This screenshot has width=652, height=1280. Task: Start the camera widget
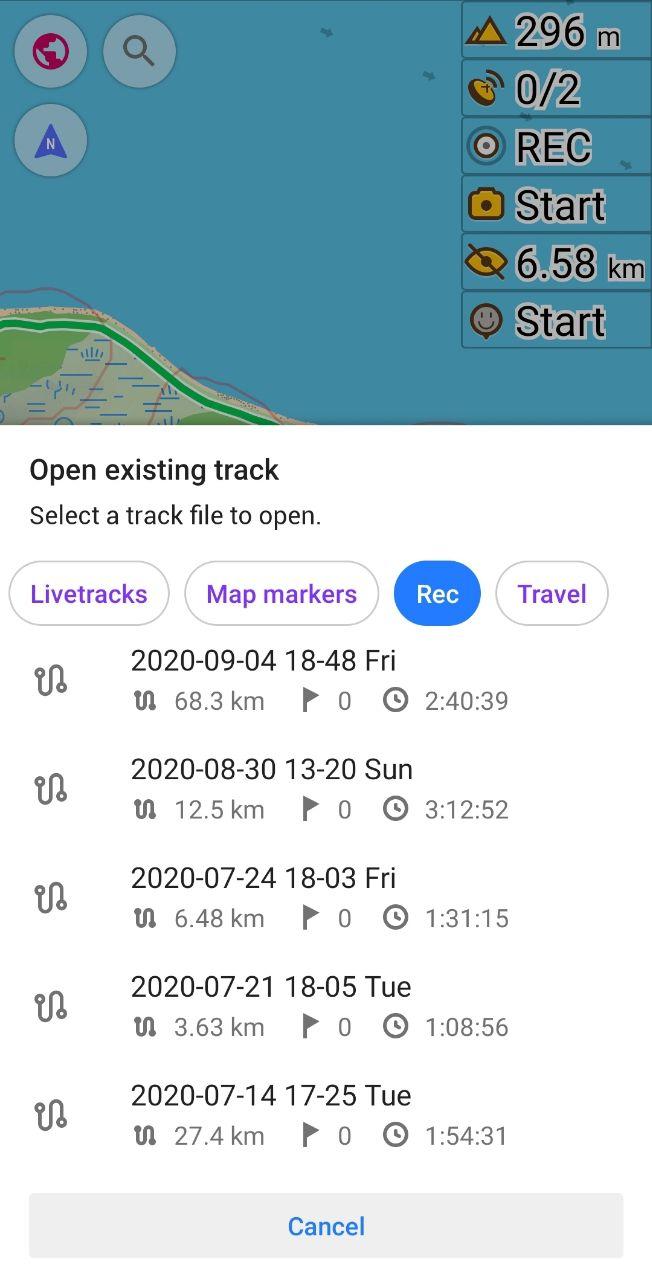(x=556, y=205)
